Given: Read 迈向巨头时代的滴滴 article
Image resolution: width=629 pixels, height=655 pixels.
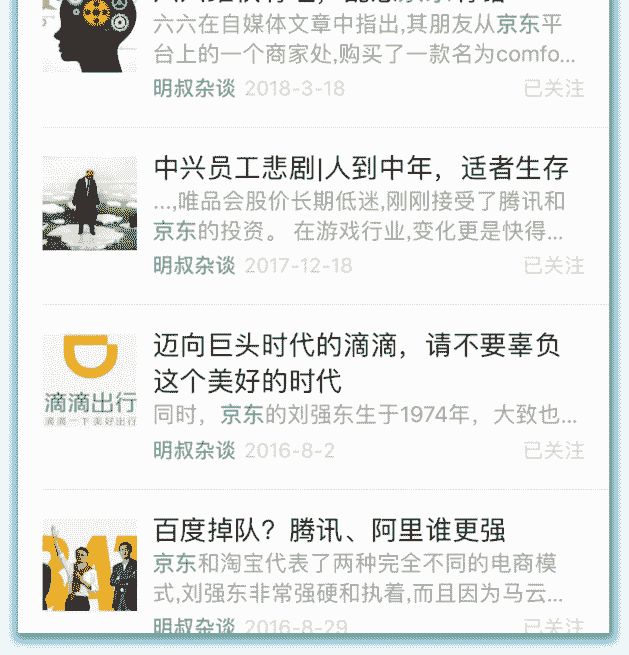Looking at the screenshot, I should (x=356, y=363).
